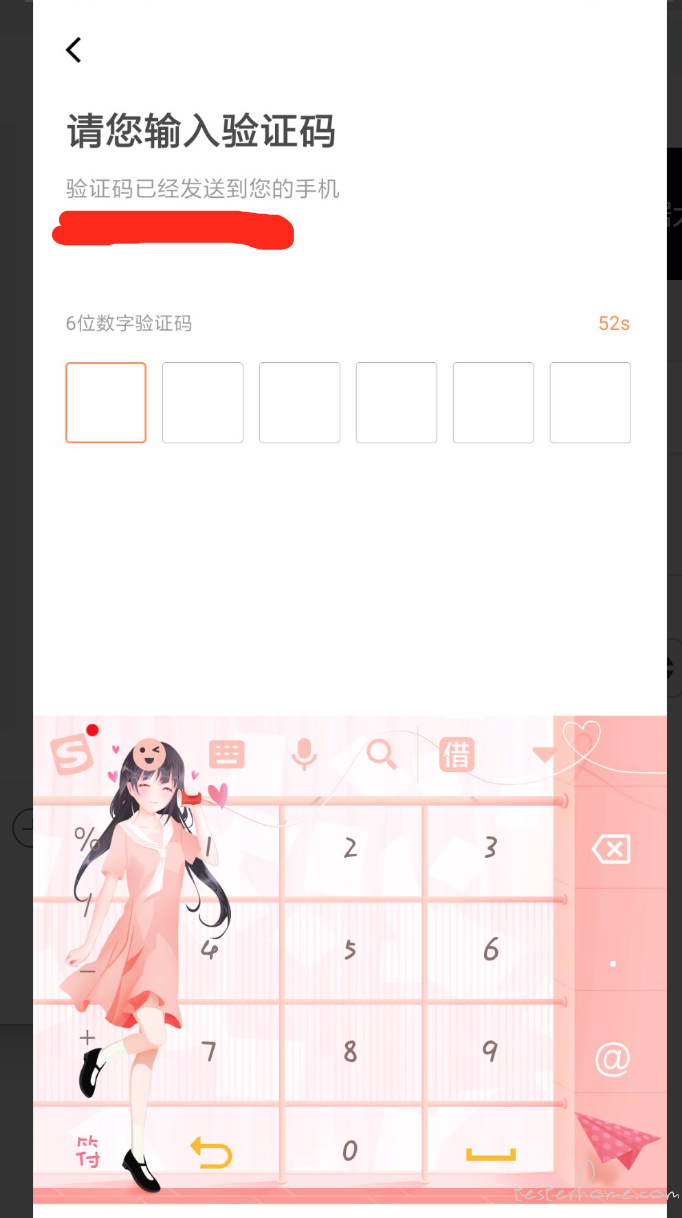682x1218 pixels.
Task: Tap the return arrow key
Action: pyautogui.click(x=211, y=1153)
